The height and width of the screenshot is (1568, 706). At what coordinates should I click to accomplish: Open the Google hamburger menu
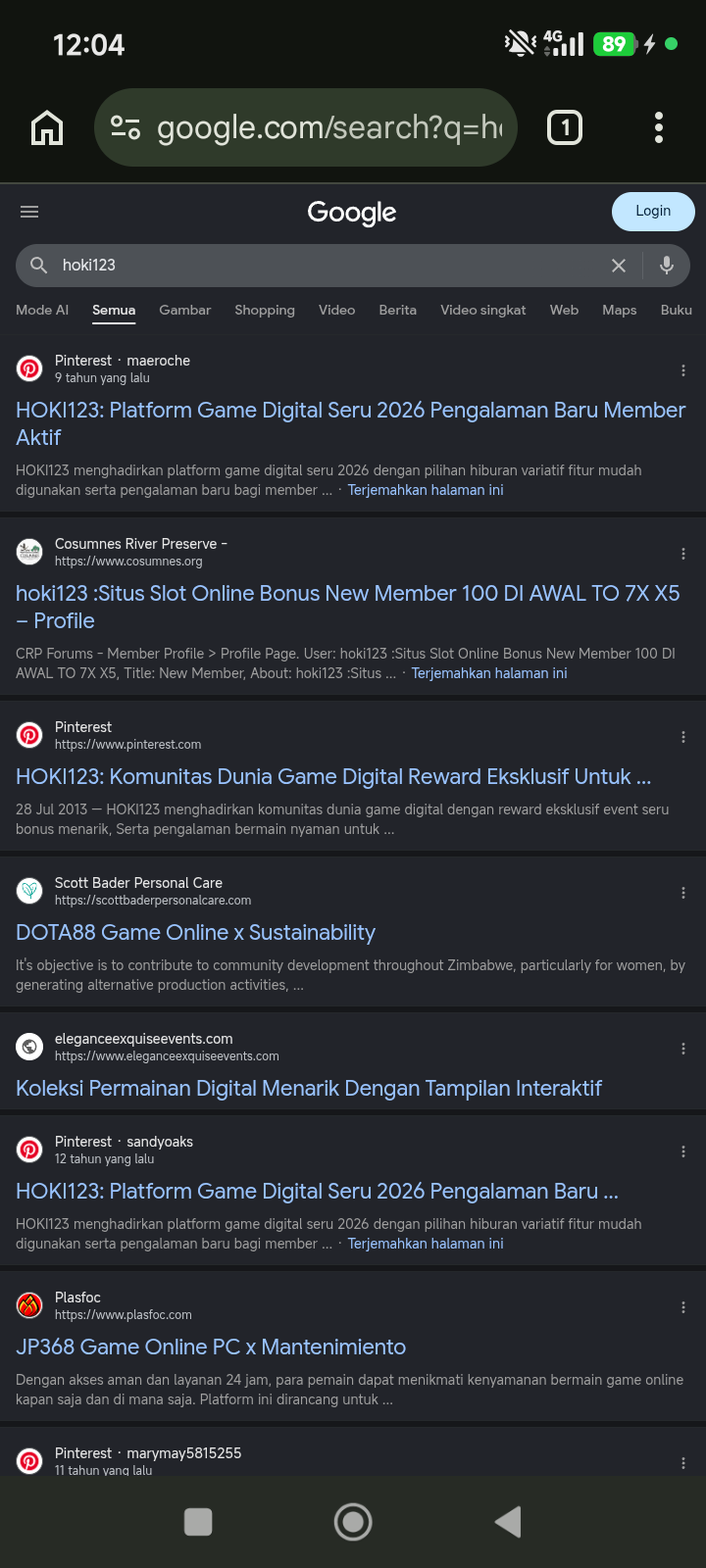coord(29,212)
